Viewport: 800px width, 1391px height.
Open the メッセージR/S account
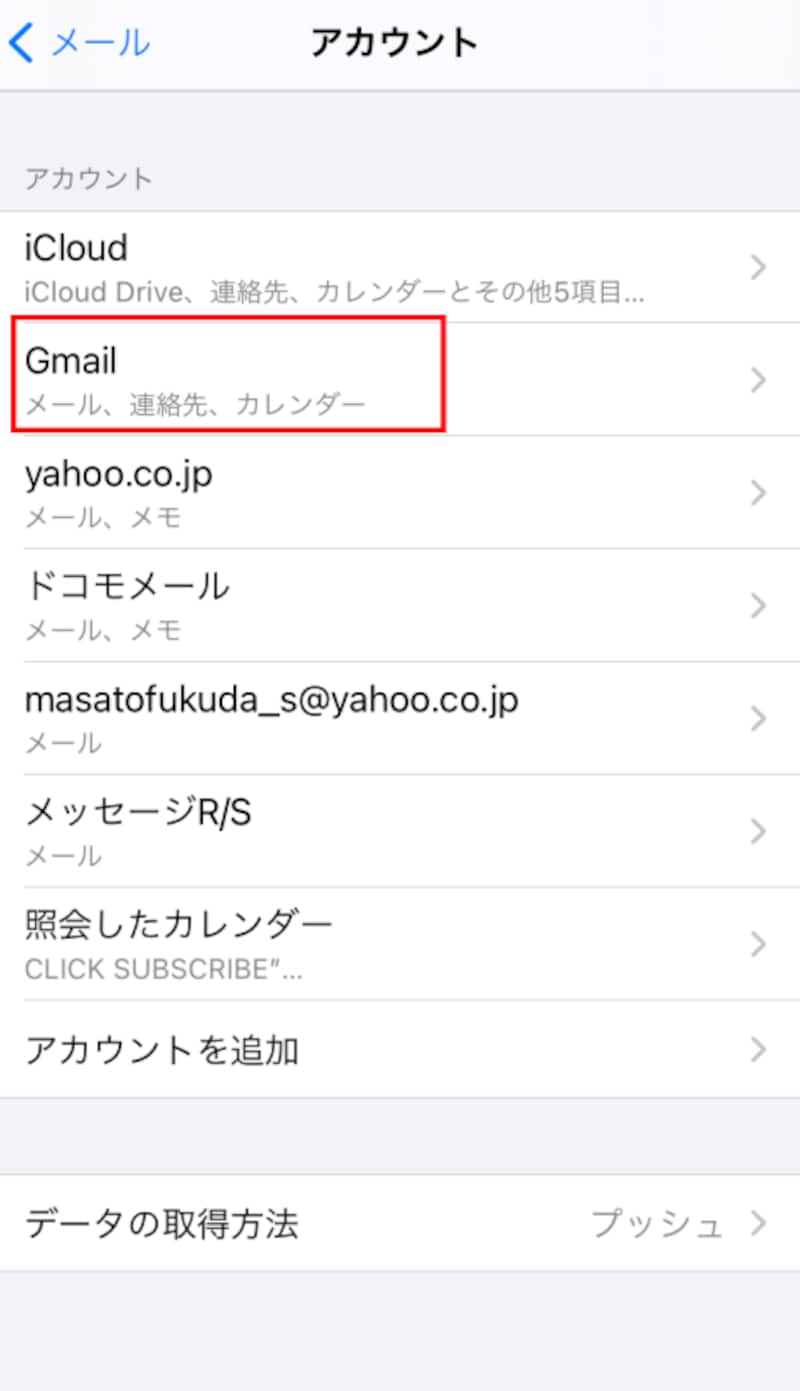[400, 831]
